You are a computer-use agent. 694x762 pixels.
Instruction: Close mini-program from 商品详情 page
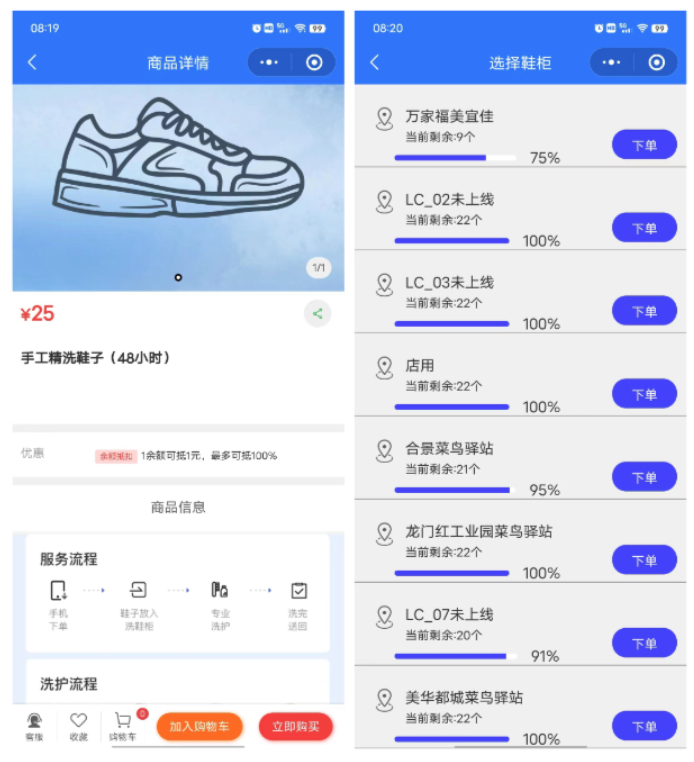click(x=315, y=63)
